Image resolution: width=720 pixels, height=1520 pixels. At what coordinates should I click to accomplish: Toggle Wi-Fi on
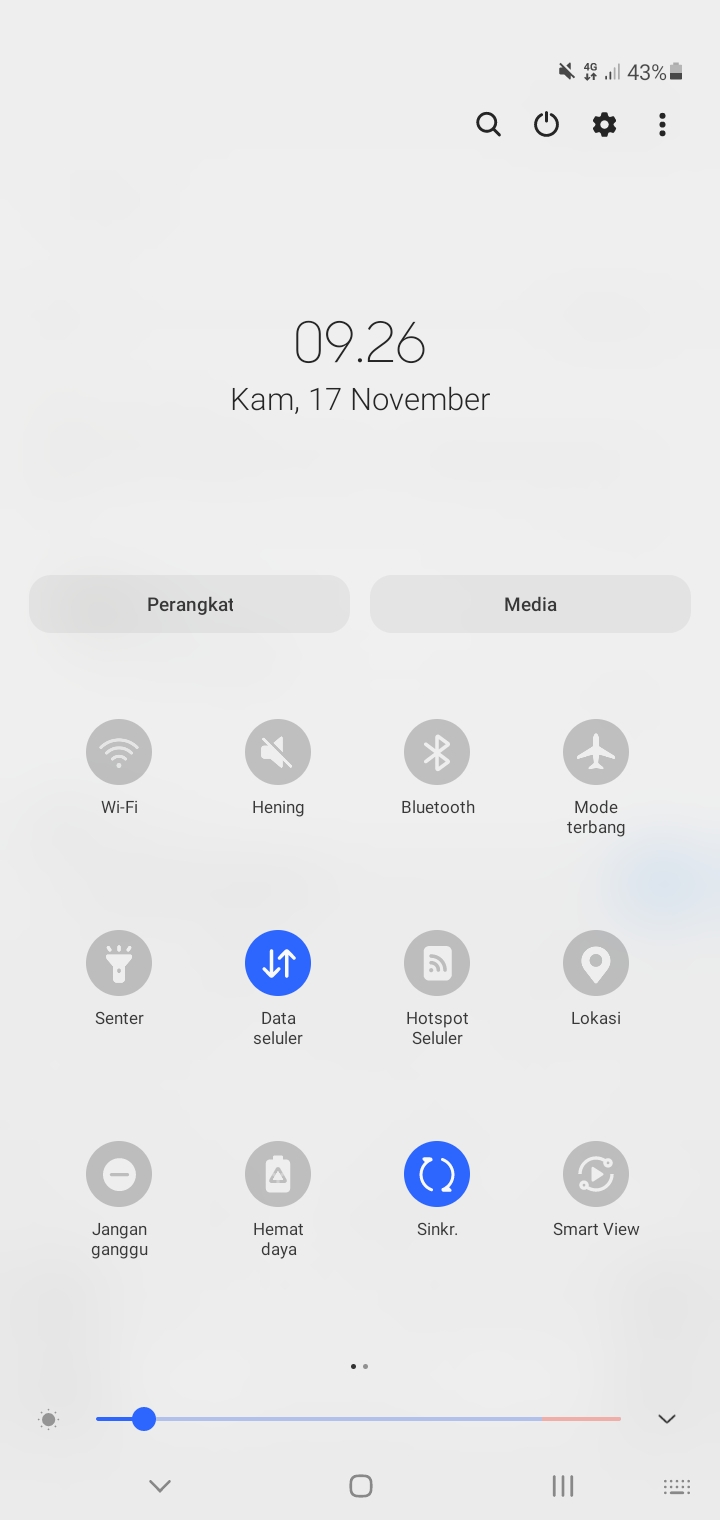pos(119,751)
